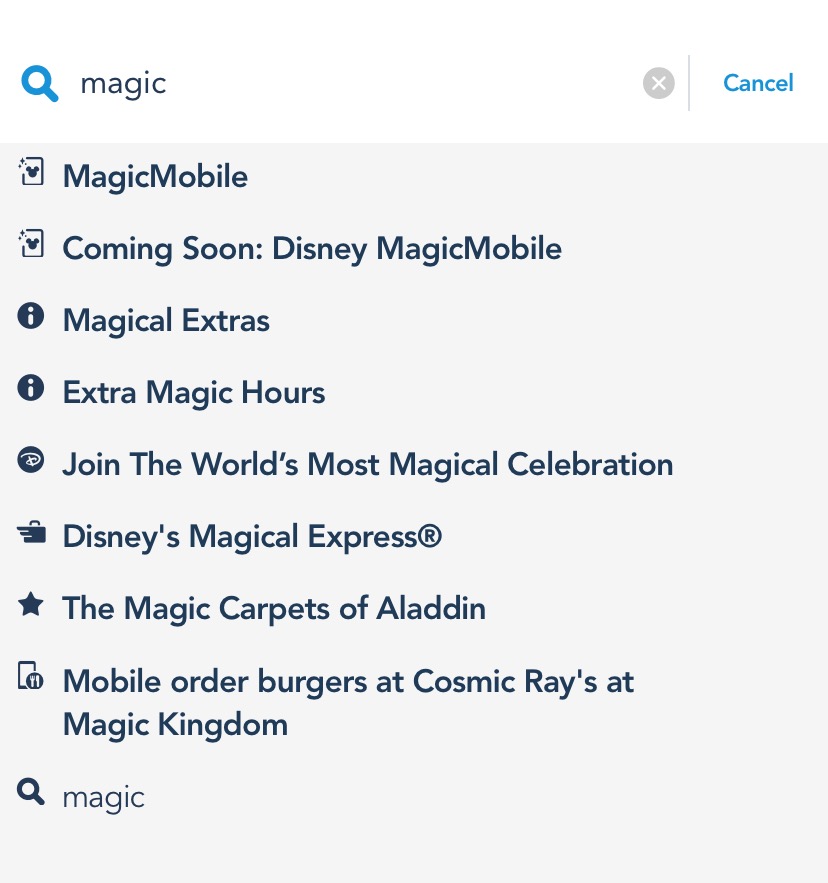Open Join The World's Most Magical Celebration
828x883 pixels.
[367, 465]
